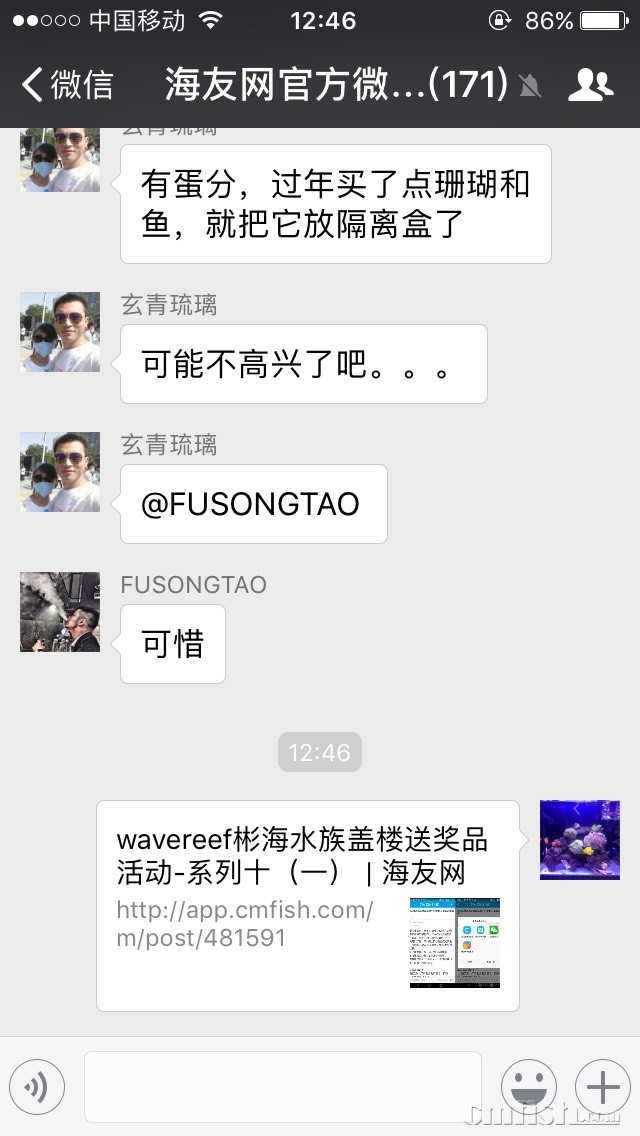
Task: Go back to the 微信 chat list
Action: coord(68,85)
